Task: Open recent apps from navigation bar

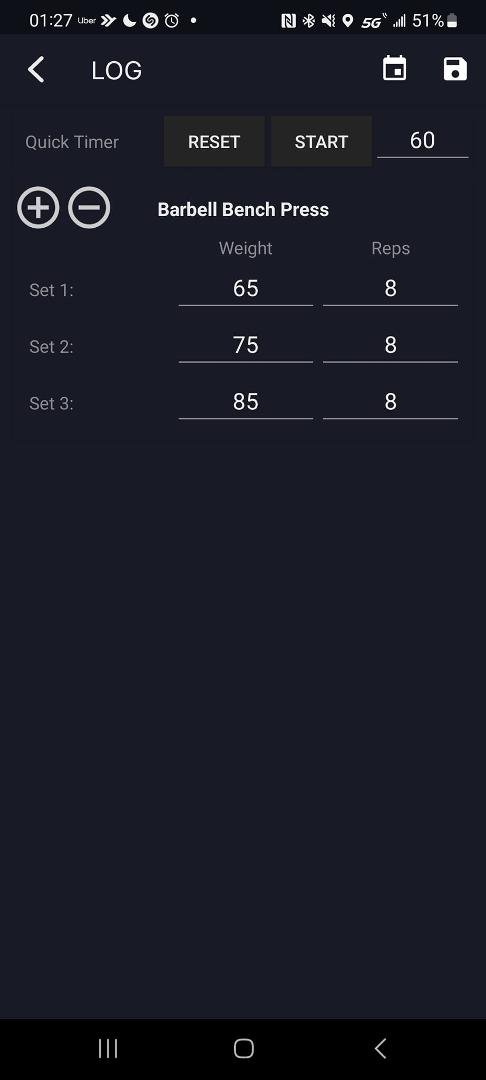Action: click(108, 1048)
